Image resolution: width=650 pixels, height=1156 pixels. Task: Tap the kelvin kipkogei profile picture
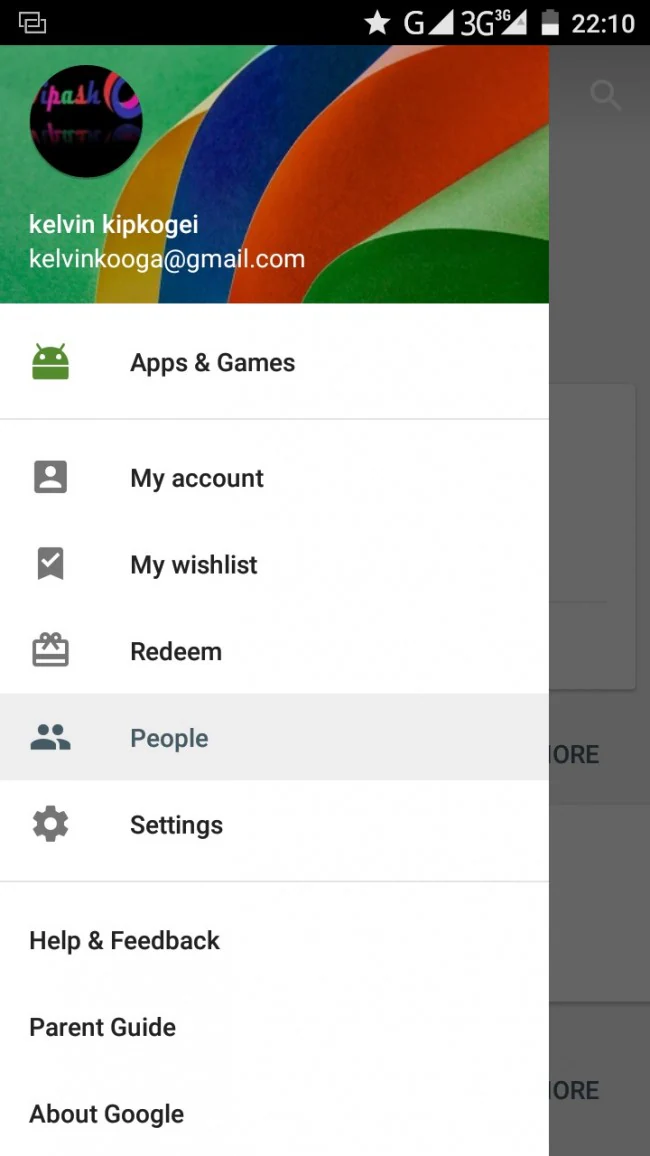click(x=86, y=121)
